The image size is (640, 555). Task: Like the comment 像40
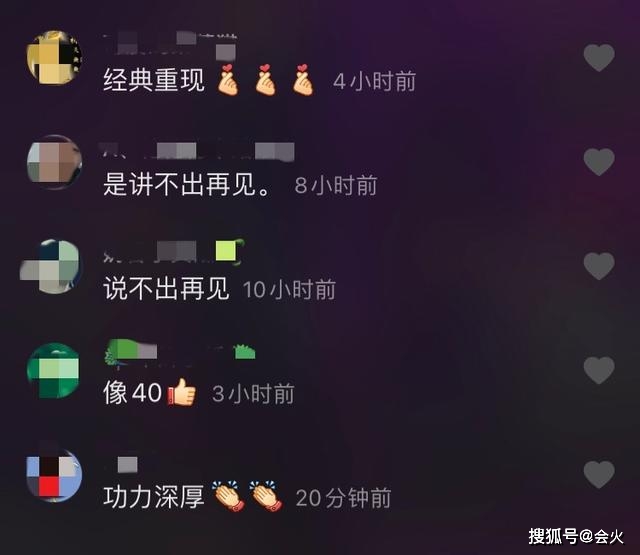(599, 370)
